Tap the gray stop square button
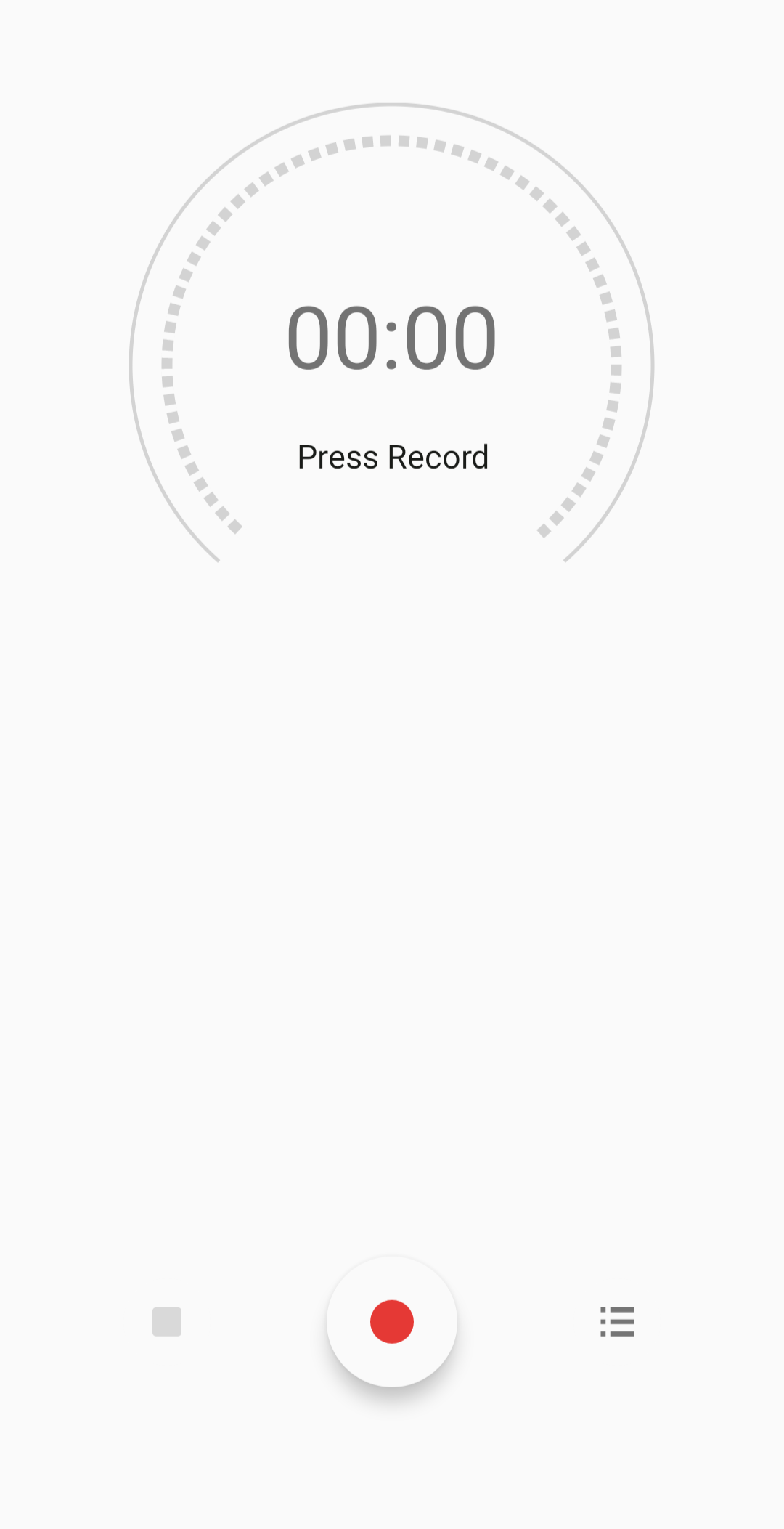 (167, 1321)
